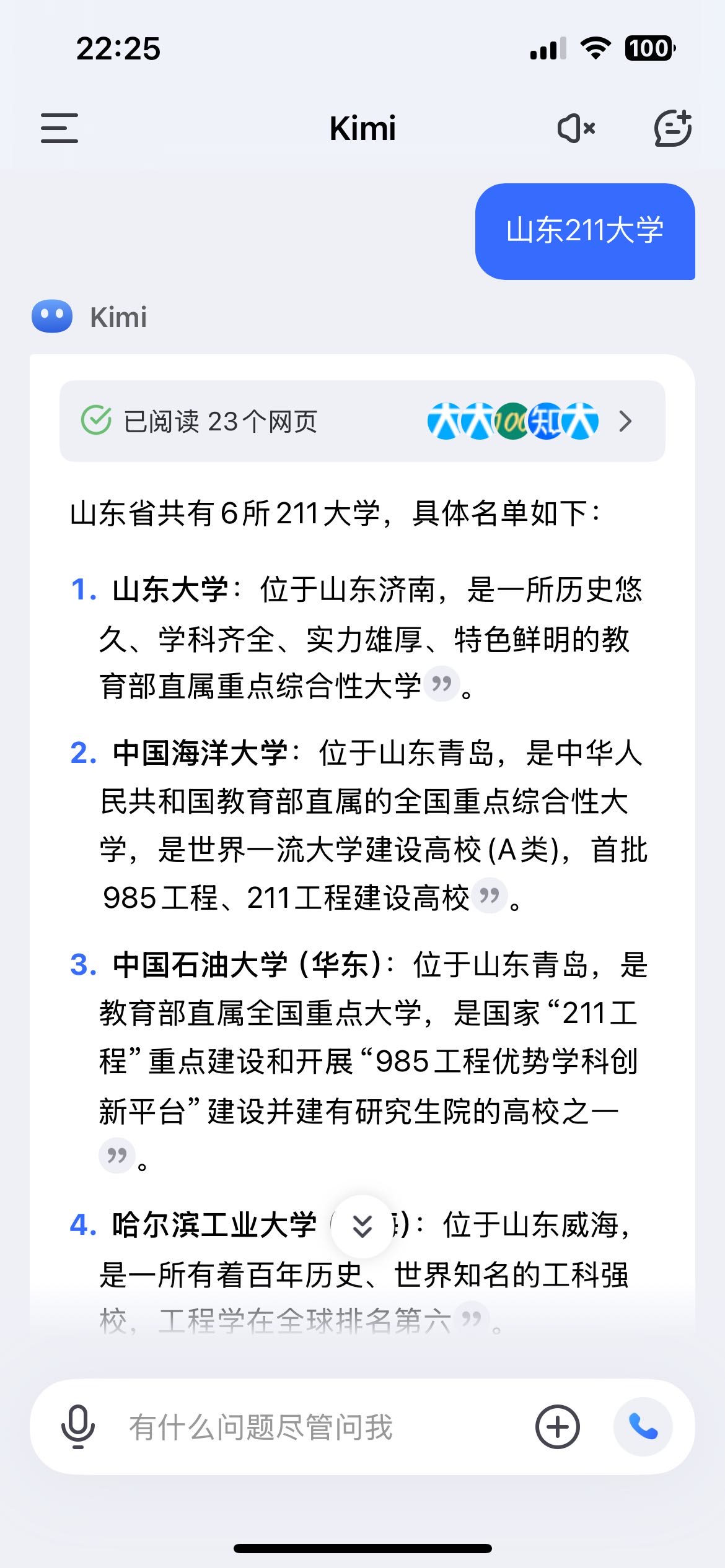
Task: Focus the 有什么问题尽管问我 text field
Action: click(310, 1427)
